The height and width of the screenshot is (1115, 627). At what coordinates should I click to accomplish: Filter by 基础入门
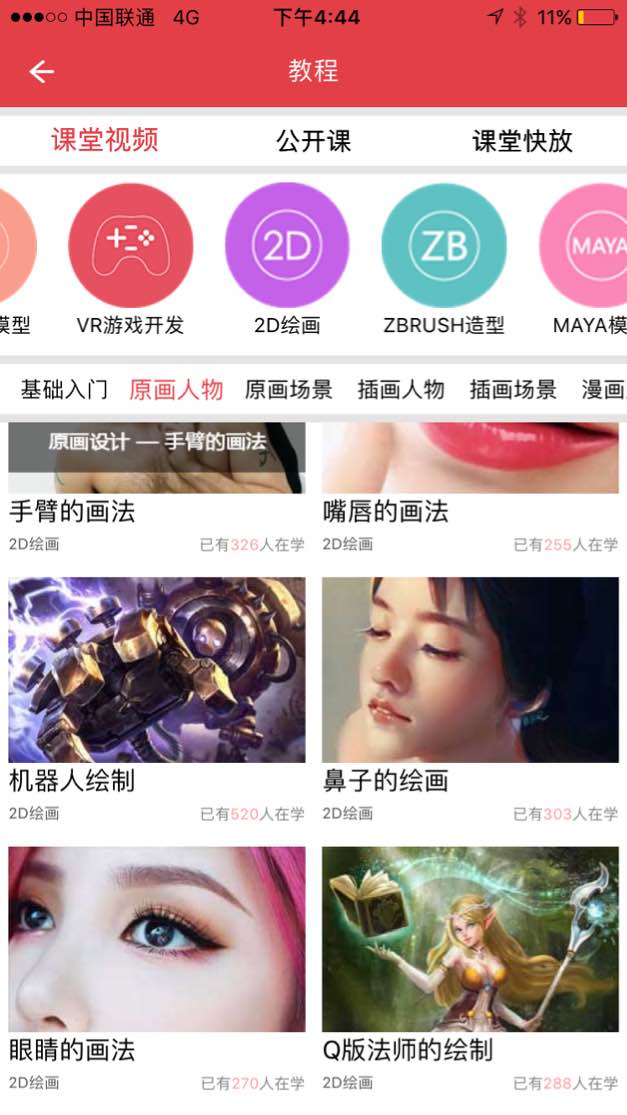[x=64, y=390]
